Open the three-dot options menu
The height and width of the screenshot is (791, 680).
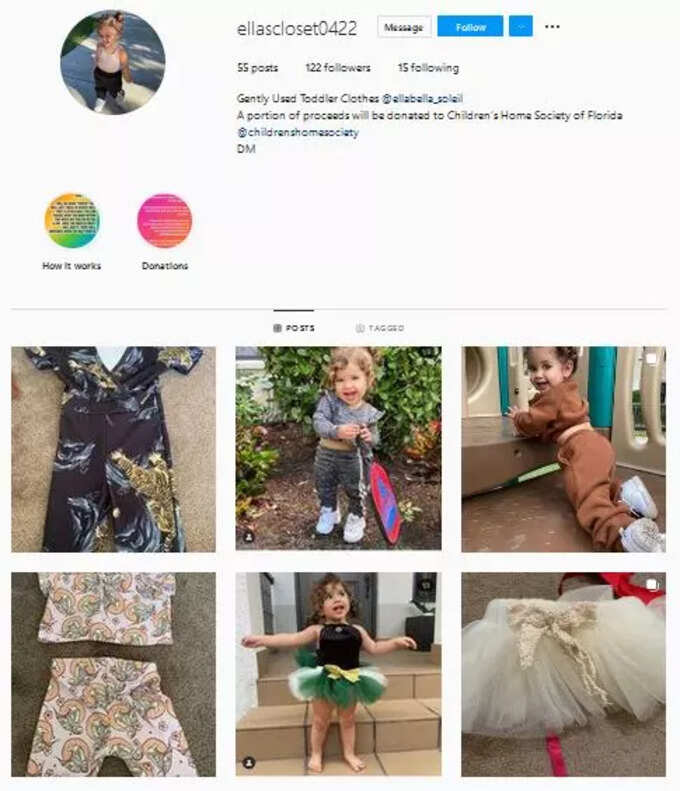[553, 27]
